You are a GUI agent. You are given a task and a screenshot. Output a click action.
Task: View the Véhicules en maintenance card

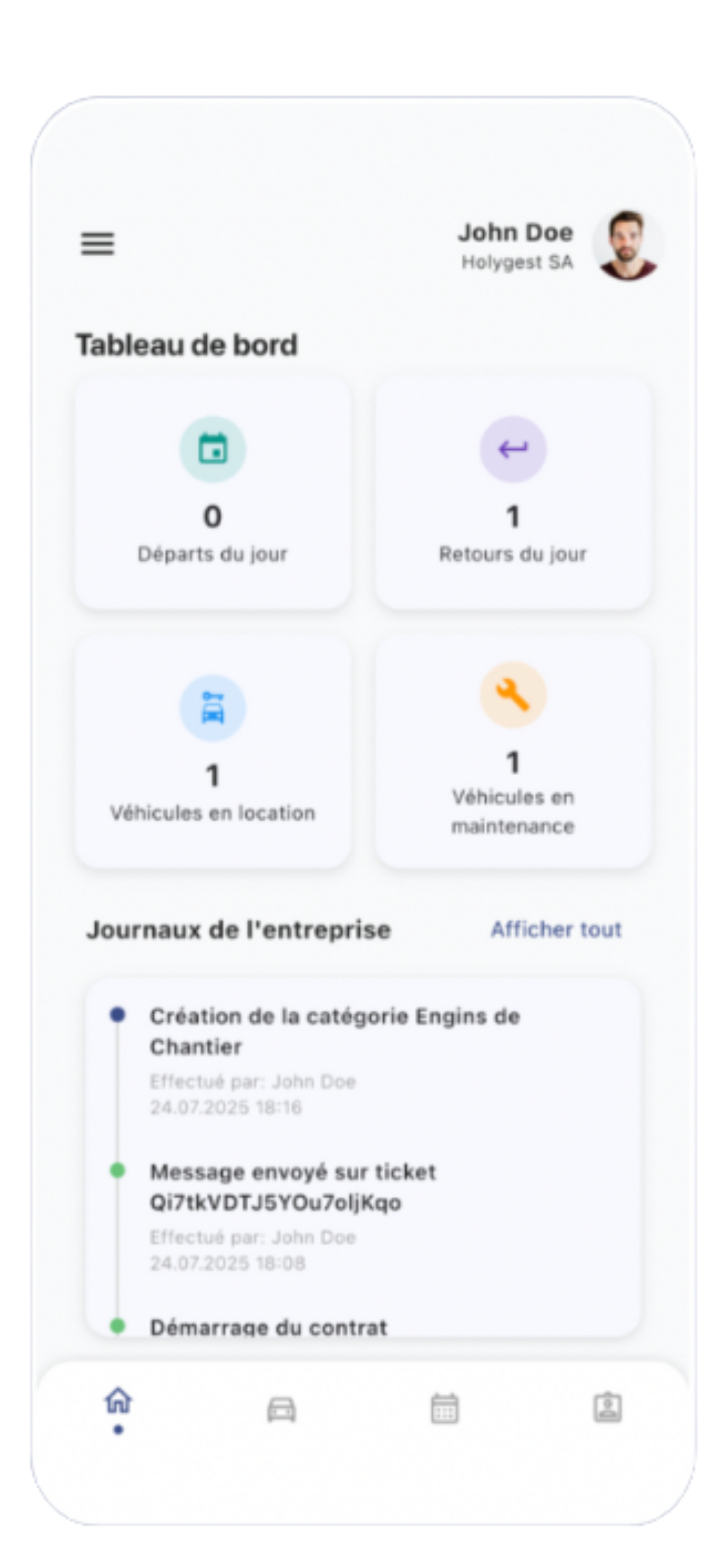(x=513, y=751)
